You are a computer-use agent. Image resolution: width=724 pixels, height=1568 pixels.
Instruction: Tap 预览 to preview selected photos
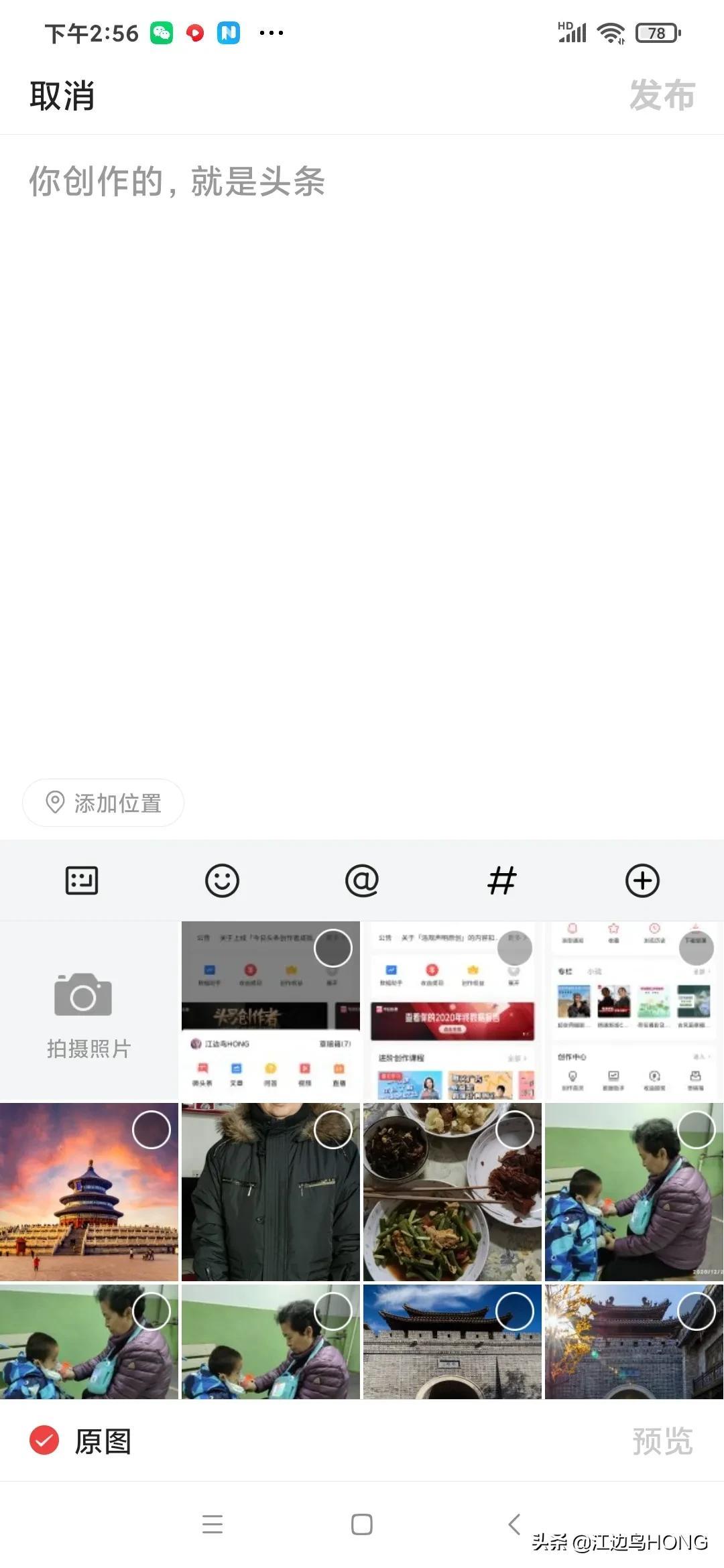click(662, 1441)
